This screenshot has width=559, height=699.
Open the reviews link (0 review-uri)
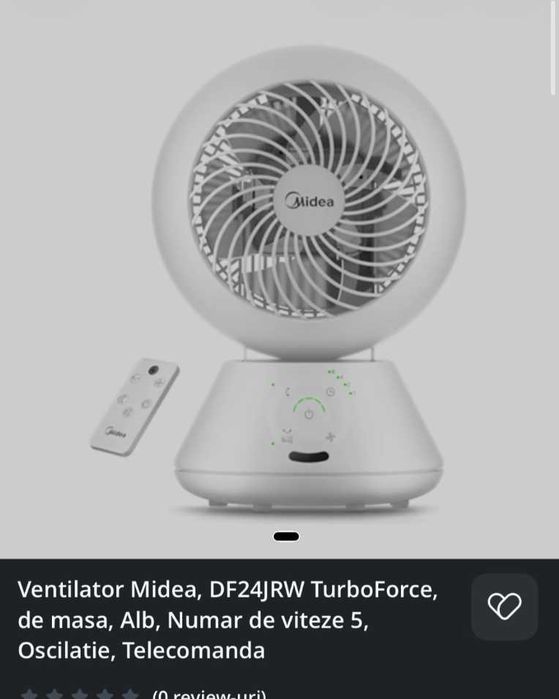209,694
